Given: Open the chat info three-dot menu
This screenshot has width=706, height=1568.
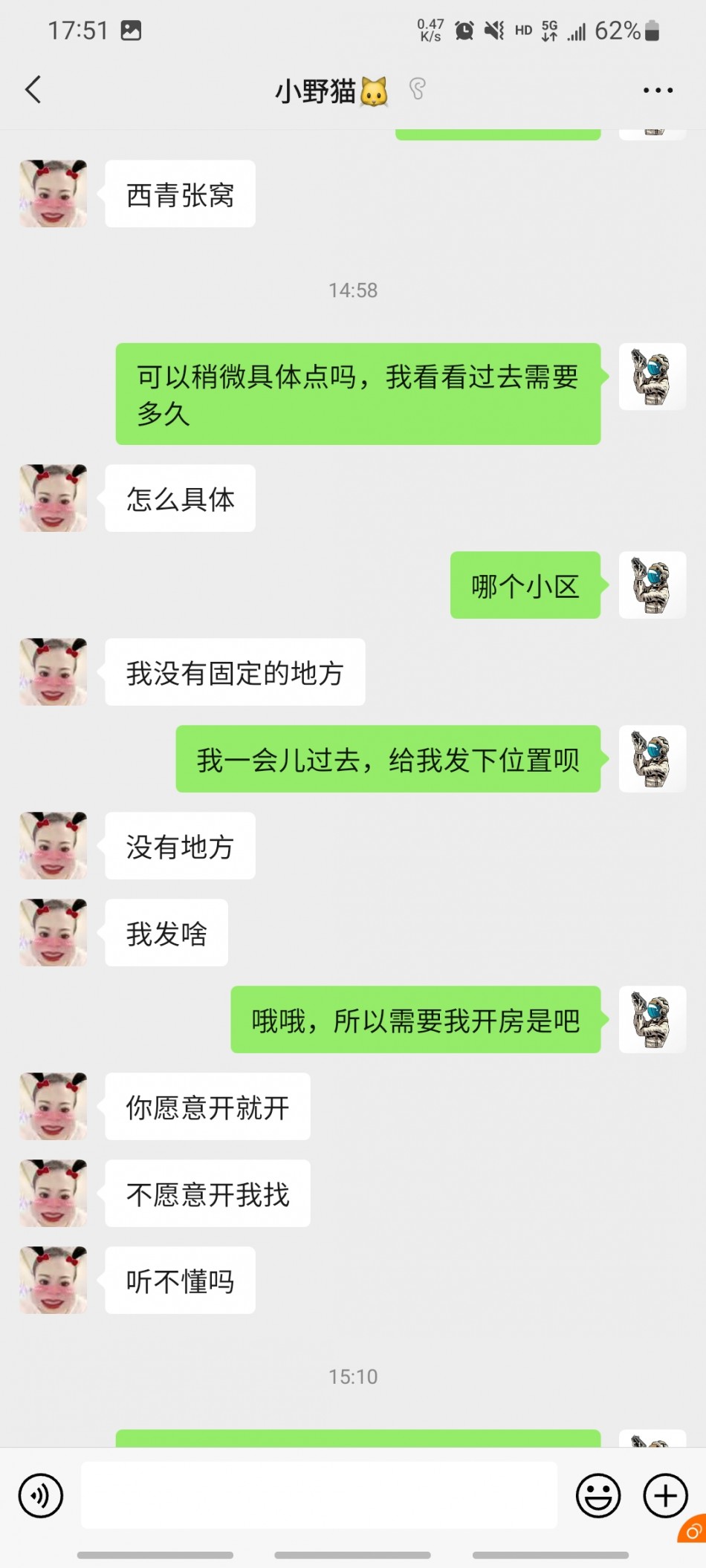Looking at the screenshot, I should (658, 91).
